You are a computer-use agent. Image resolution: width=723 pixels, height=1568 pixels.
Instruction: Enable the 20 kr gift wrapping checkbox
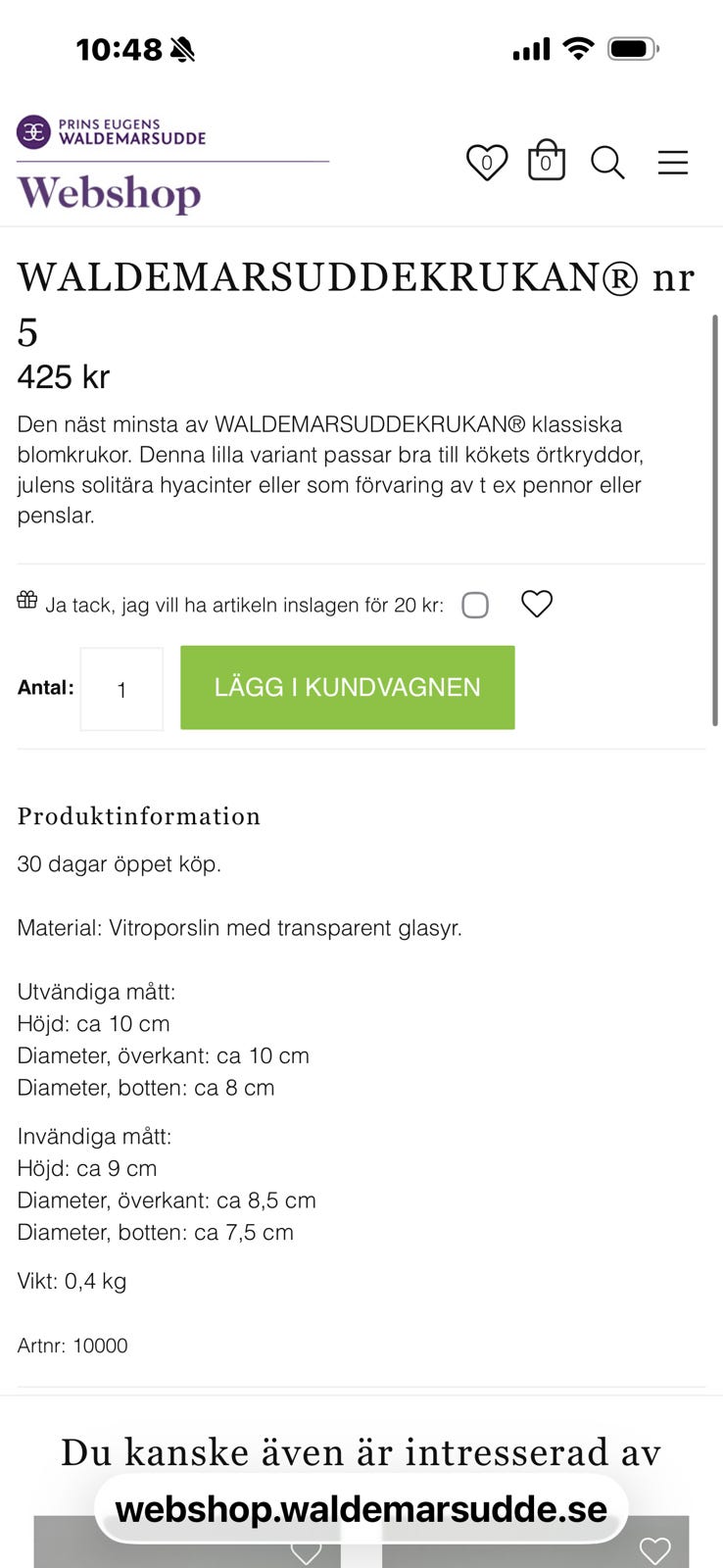click(475, 606)
